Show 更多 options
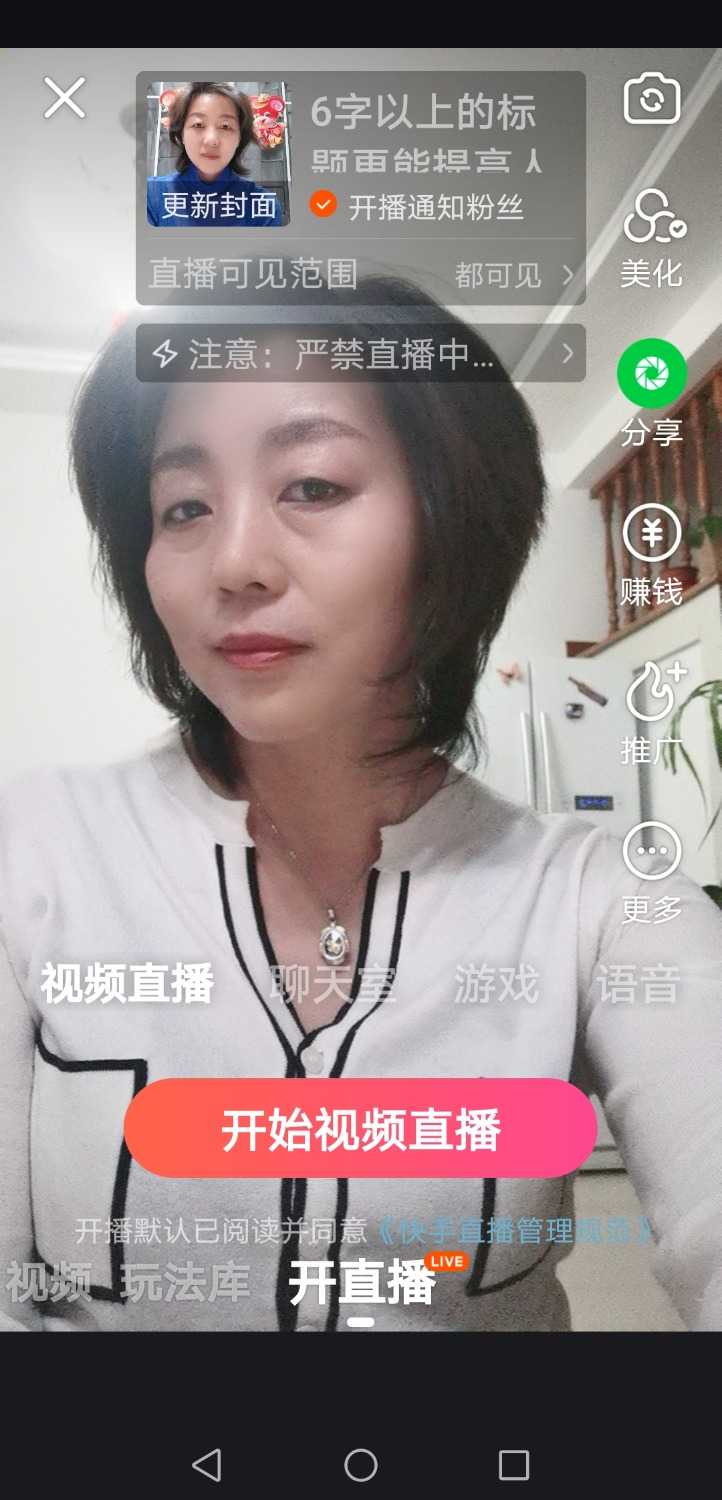 [x=652, y=868]
